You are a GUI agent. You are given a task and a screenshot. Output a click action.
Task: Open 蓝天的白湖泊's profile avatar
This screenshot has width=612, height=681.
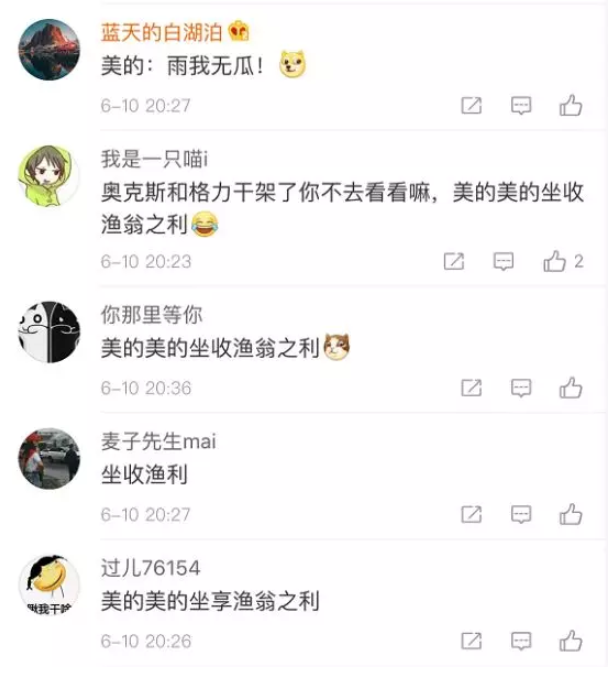[49, 50]
